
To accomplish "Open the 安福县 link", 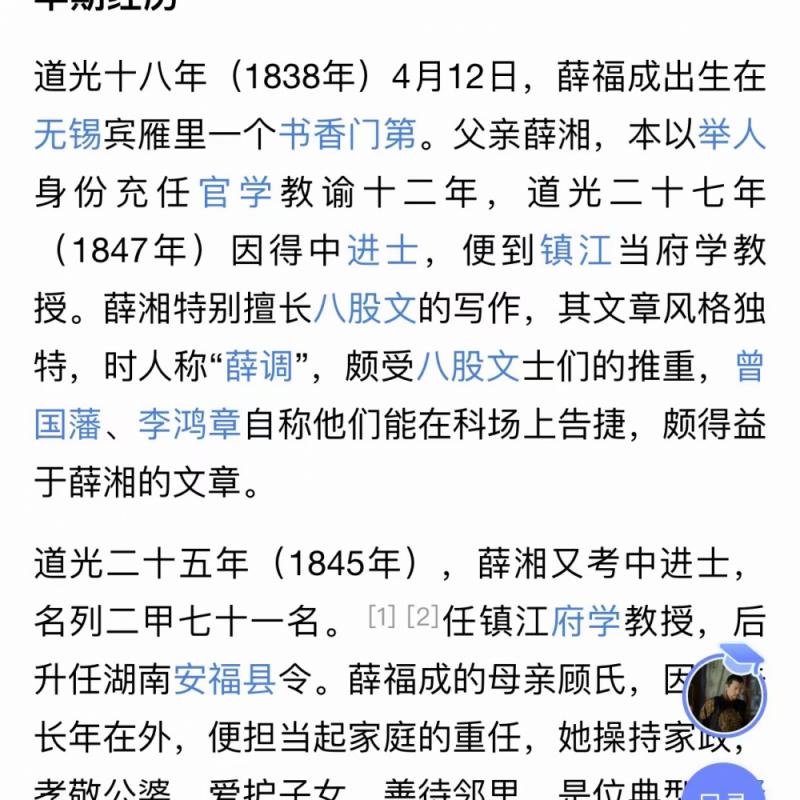I will pos(224,680).
